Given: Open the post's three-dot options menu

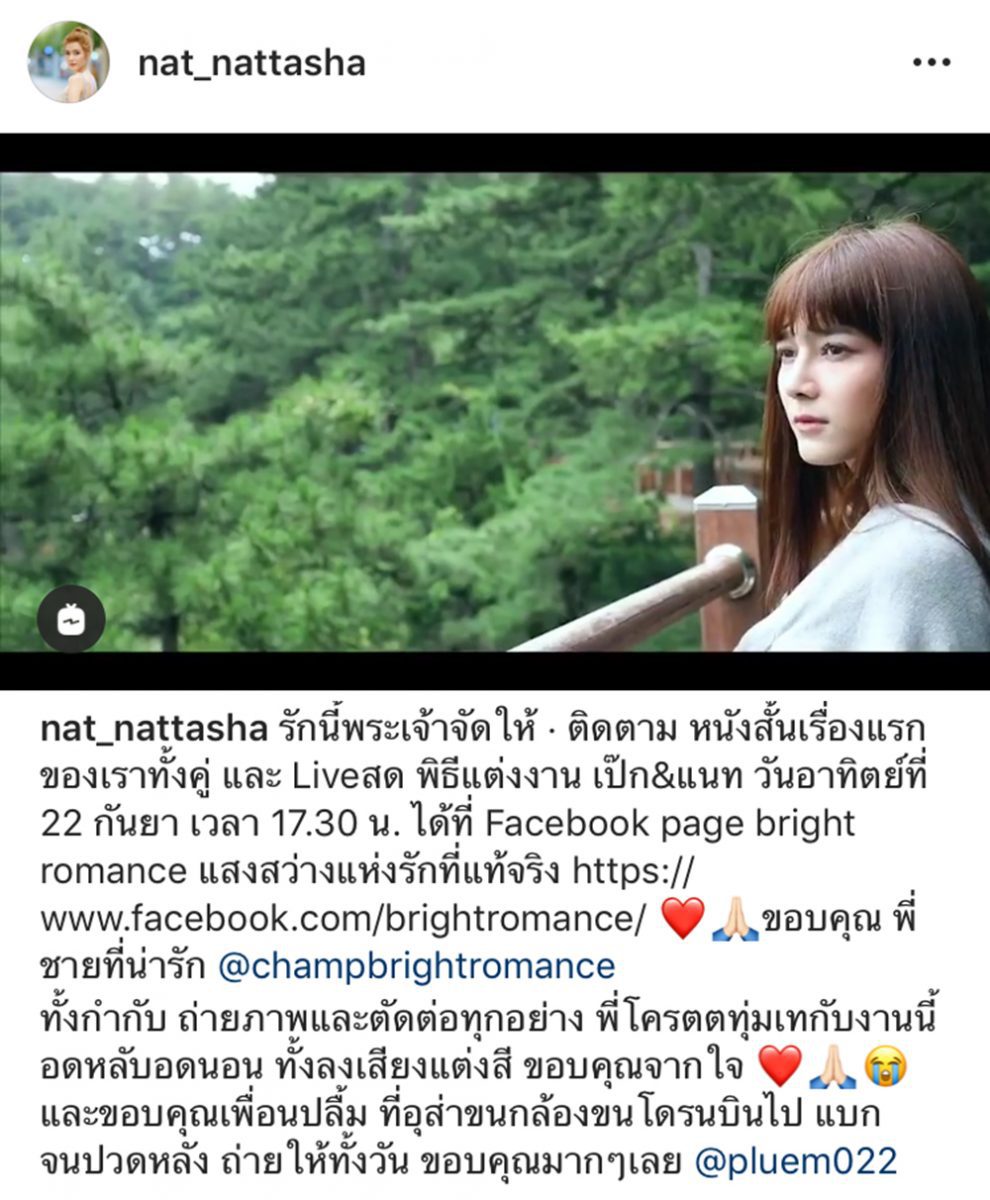Looking at the screenshot, I should coord(930,62).
